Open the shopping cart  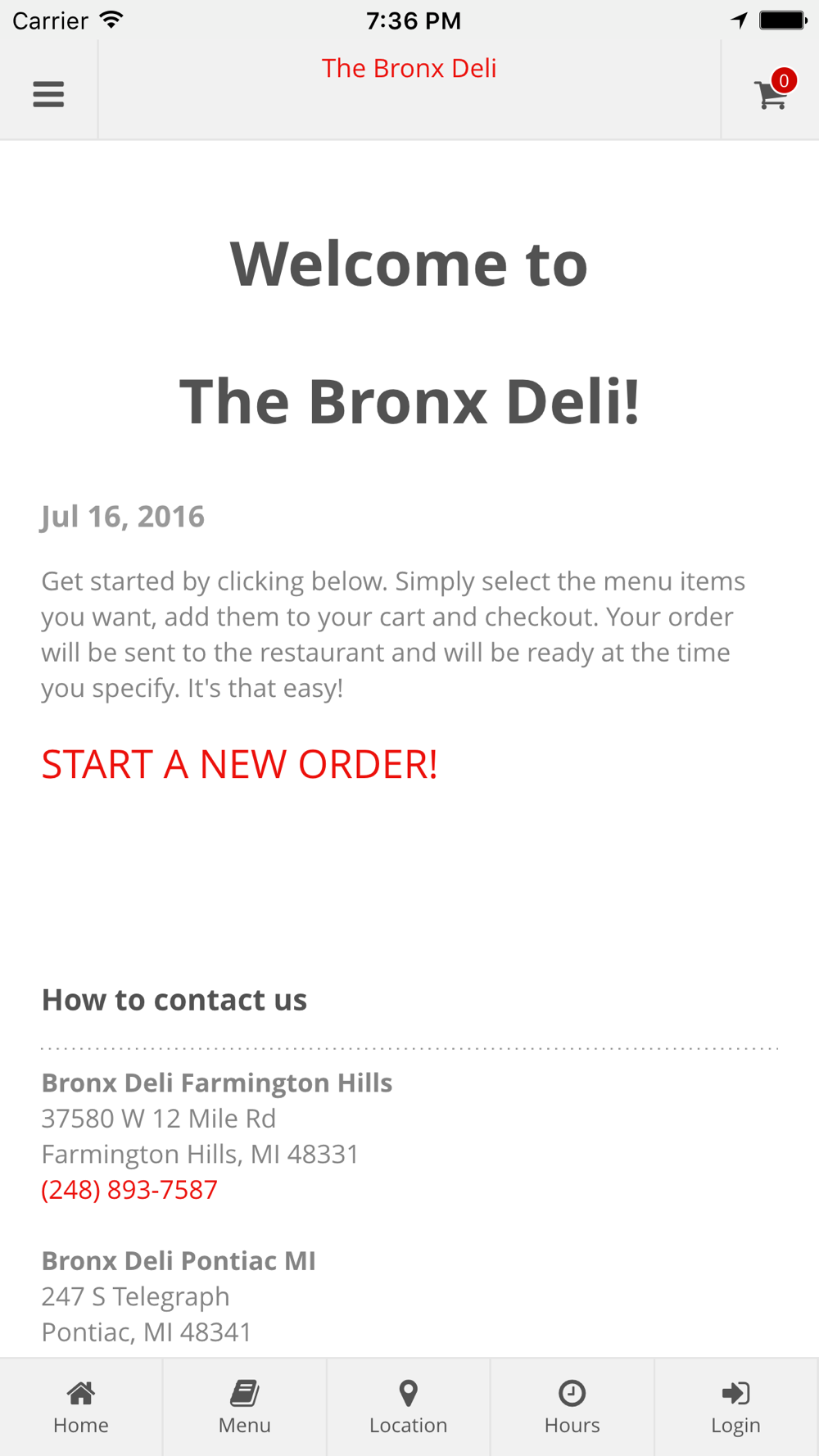pos(774,91)
